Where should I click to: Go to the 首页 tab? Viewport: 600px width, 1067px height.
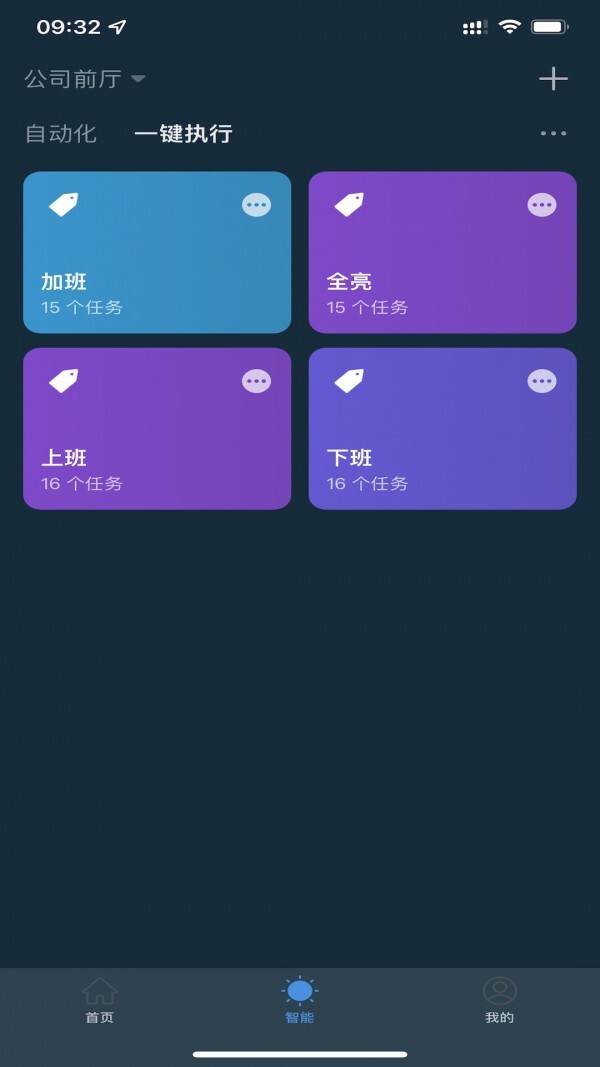[100, 1001]
